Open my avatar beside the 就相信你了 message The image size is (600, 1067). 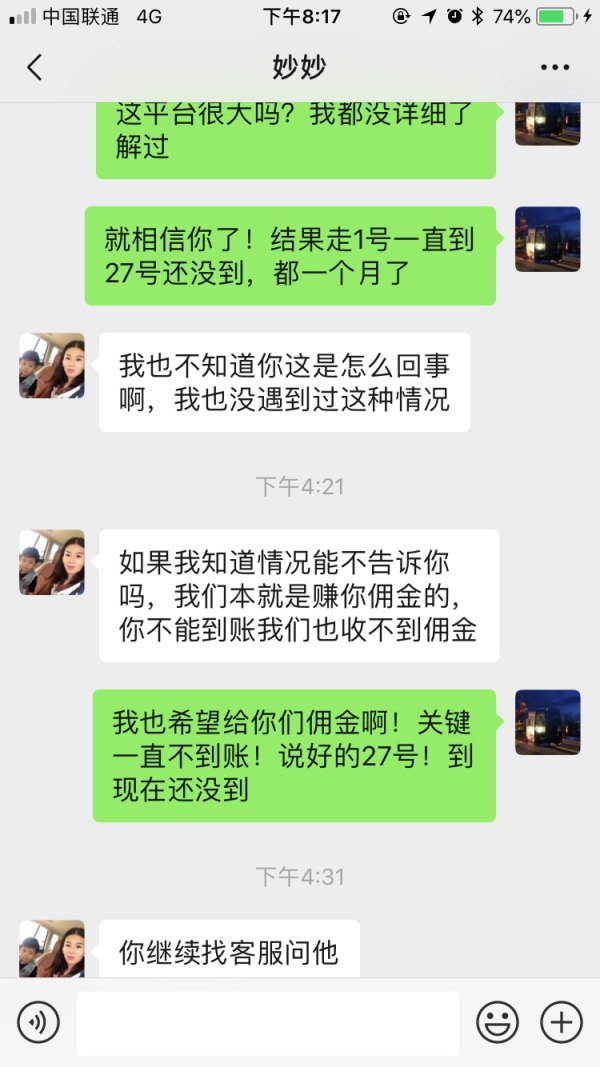[547, 239]
